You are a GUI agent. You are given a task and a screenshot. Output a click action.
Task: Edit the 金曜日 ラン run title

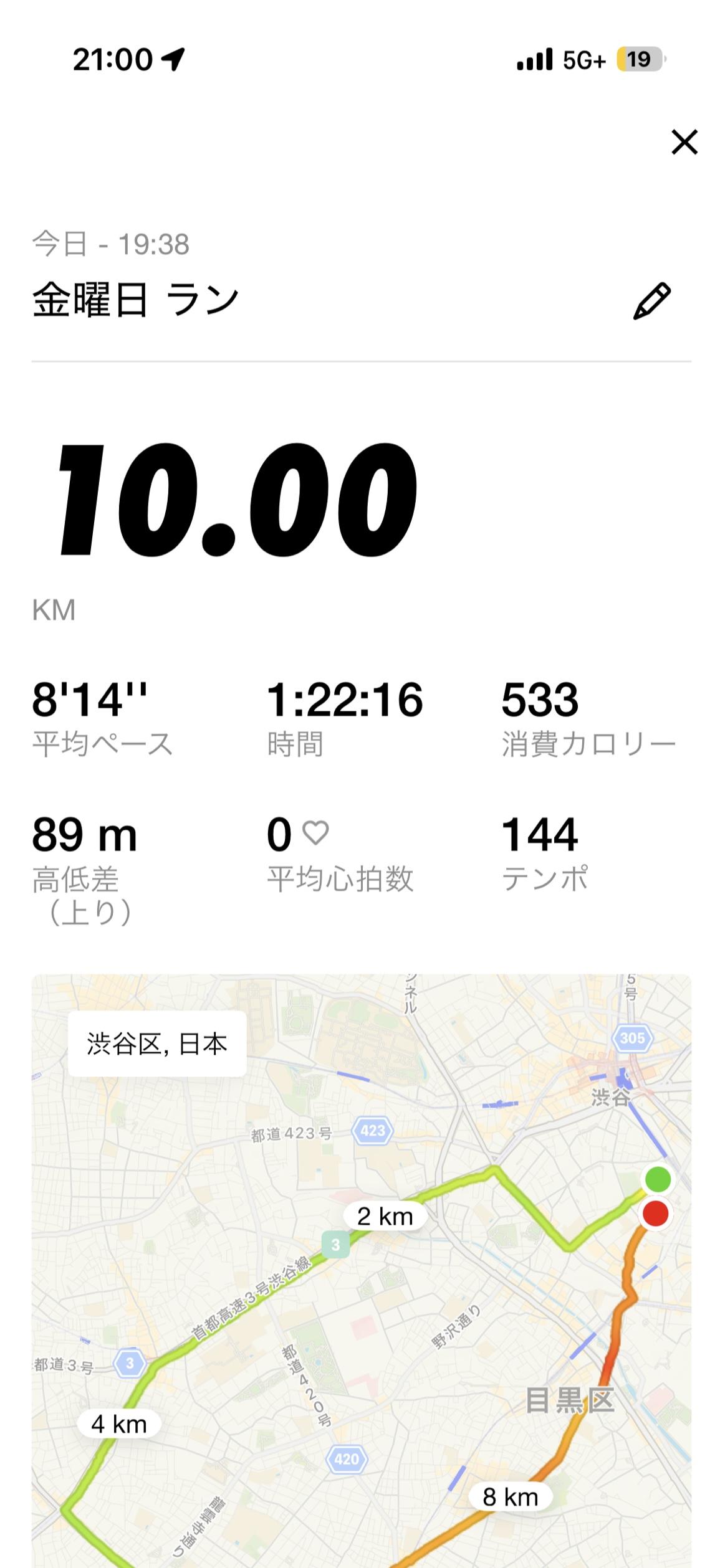651,301
